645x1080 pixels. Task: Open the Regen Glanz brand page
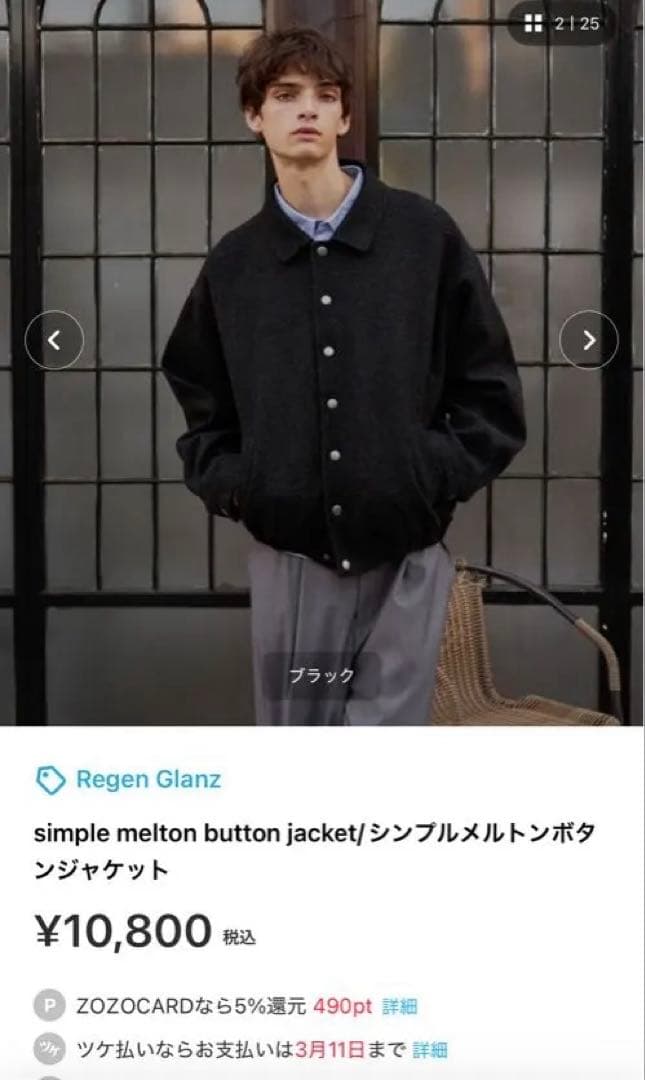(x=148, y=779)
